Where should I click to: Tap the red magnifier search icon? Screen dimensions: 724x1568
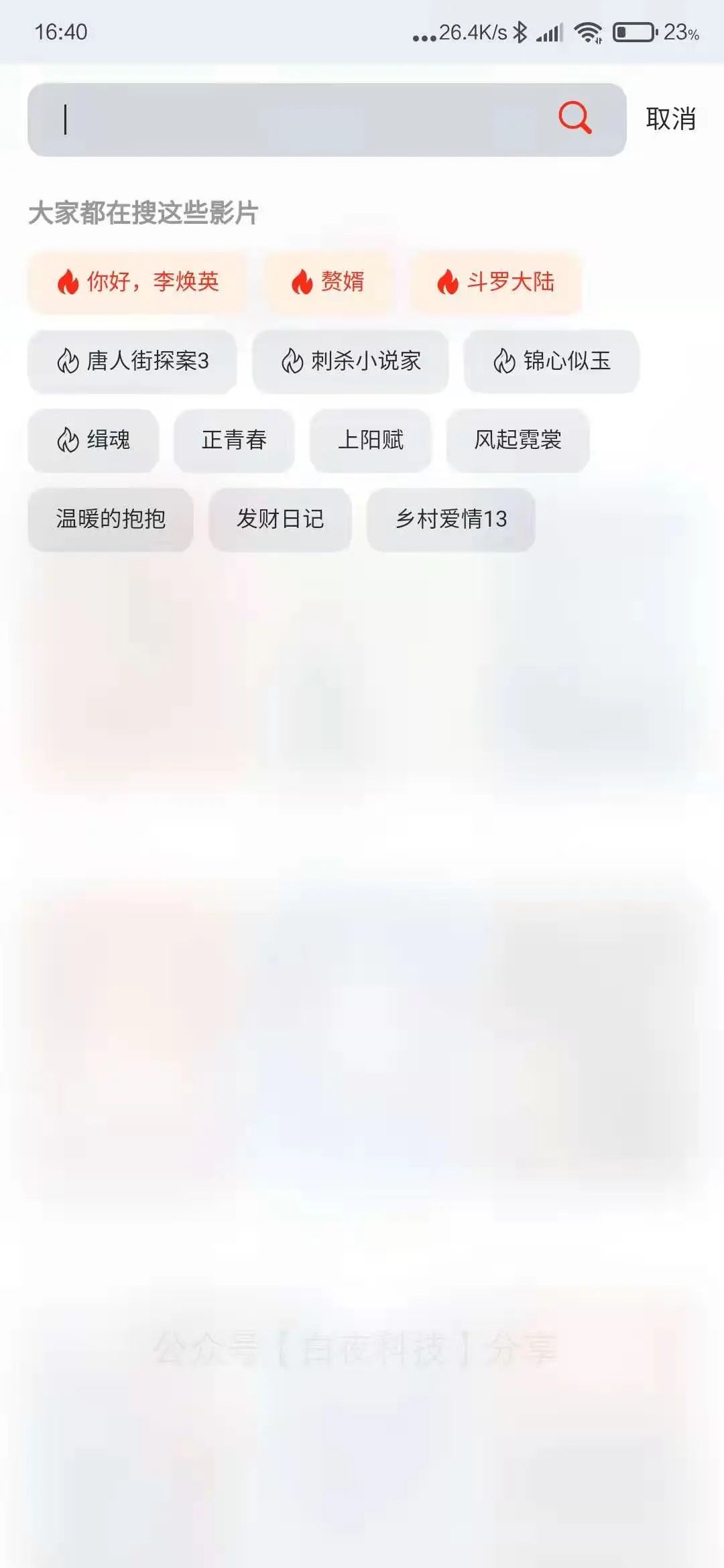pos(575,119)
